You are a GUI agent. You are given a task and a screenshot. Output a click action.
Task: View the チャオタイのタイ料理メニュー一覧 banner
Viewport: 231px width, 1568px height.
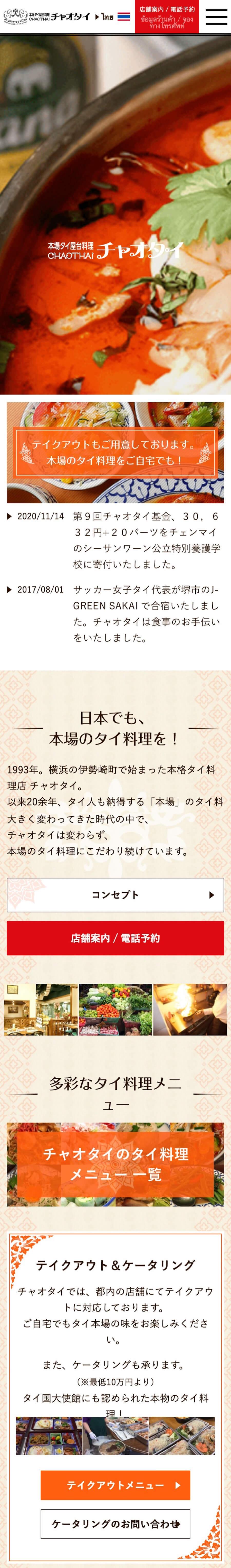coord(115,1164)
